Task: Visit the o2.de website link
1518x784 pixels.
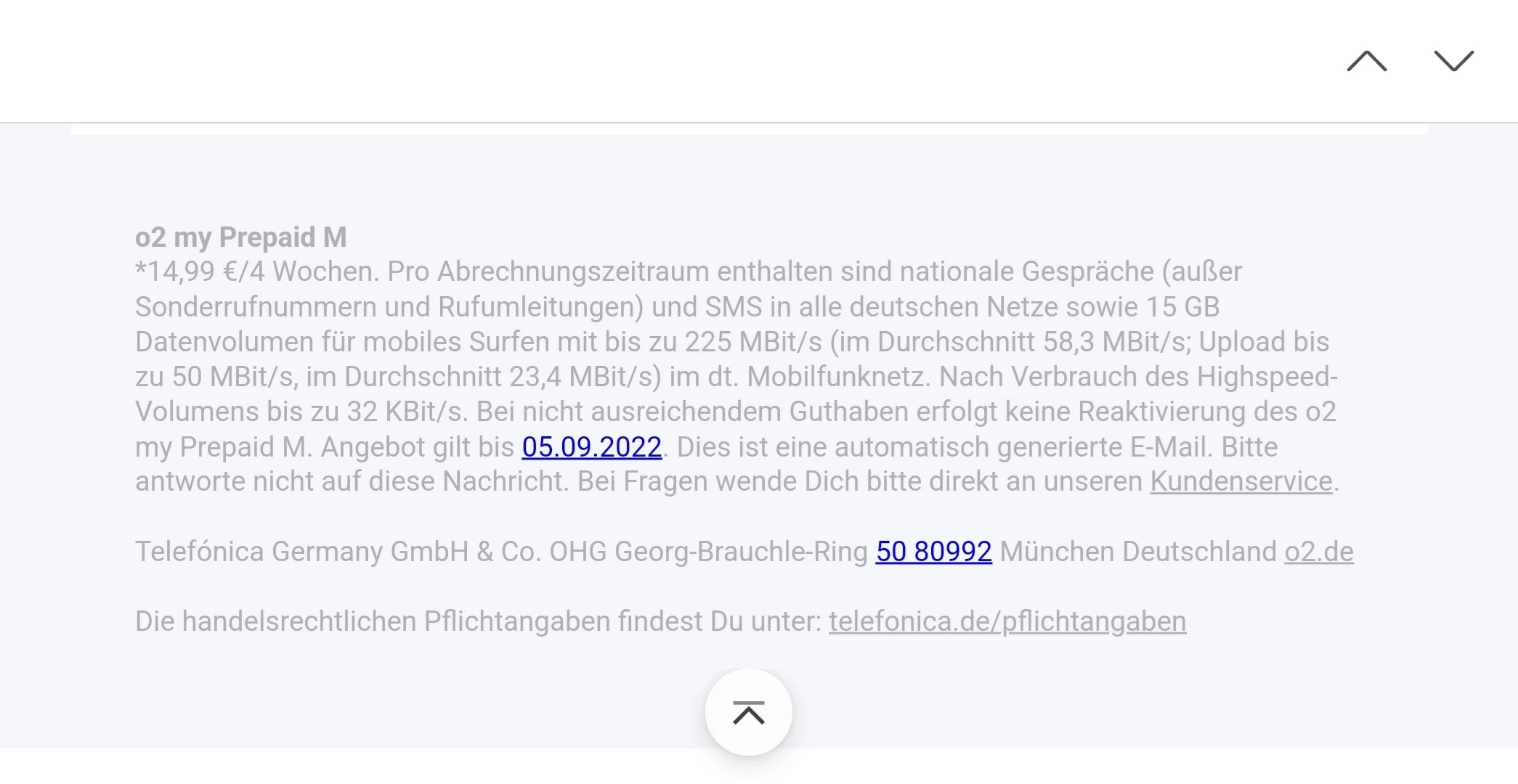Action: pos(1318,552)
